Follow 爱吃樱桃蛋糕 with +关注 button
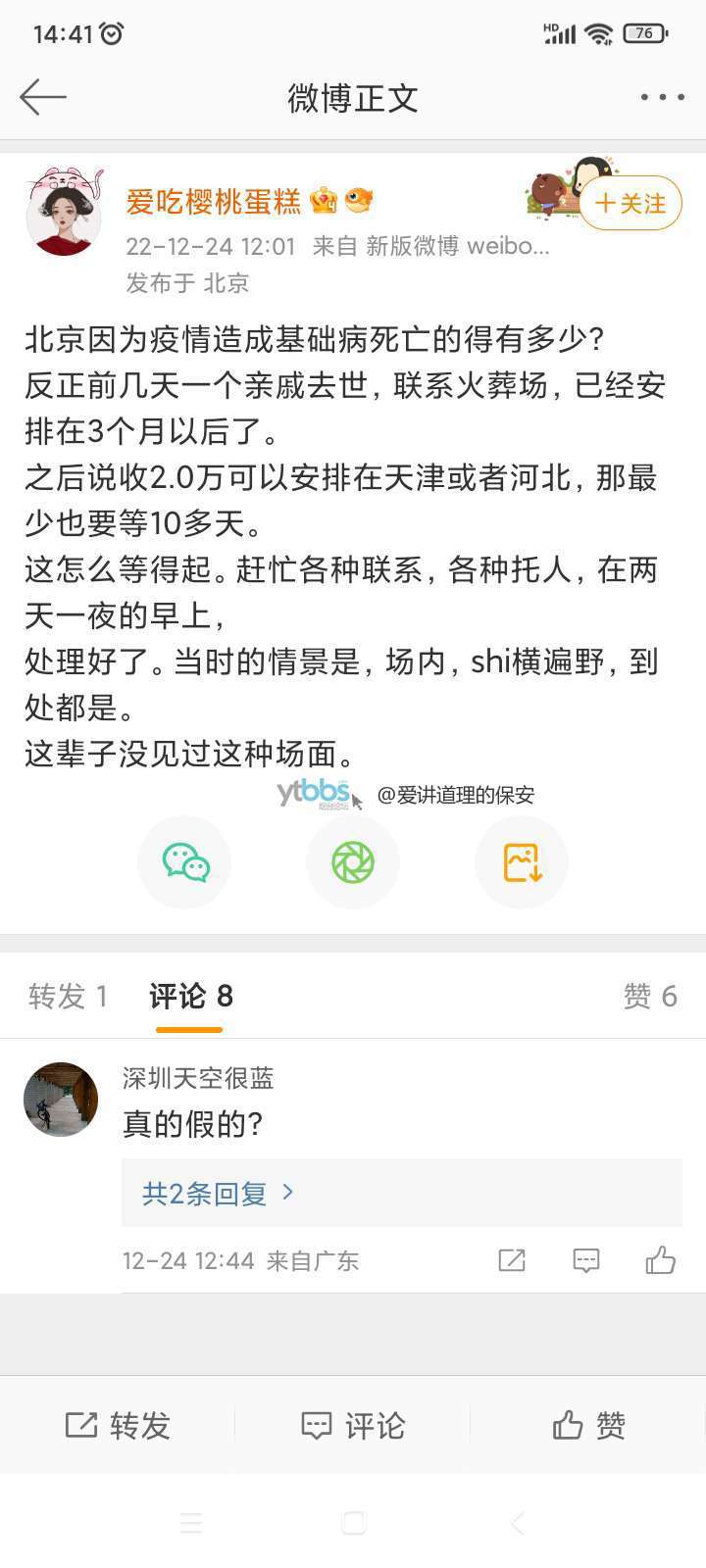 630,203
